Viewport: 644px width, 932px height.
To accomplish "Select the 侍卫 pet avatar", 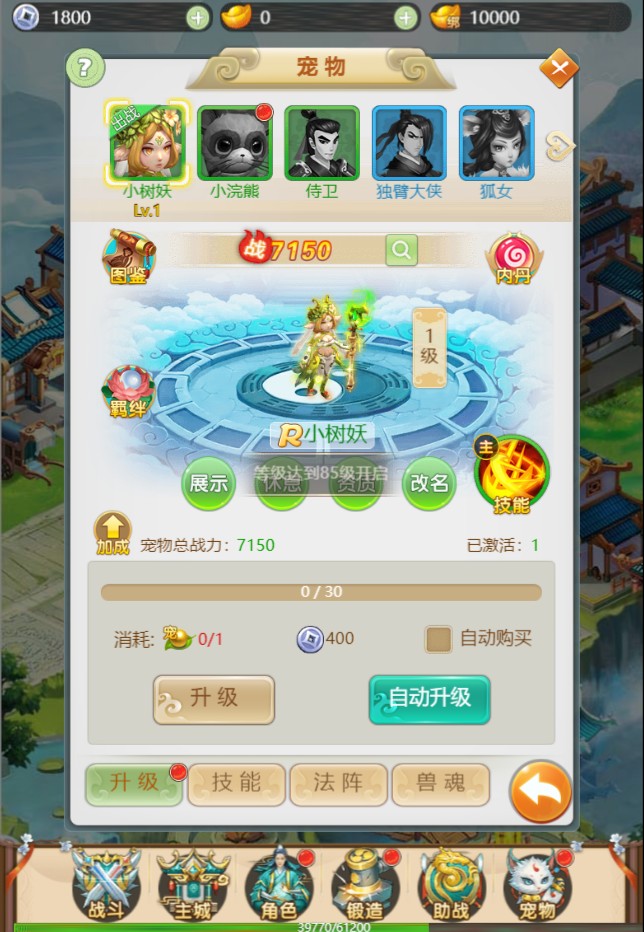I will (x=322, y=142).
